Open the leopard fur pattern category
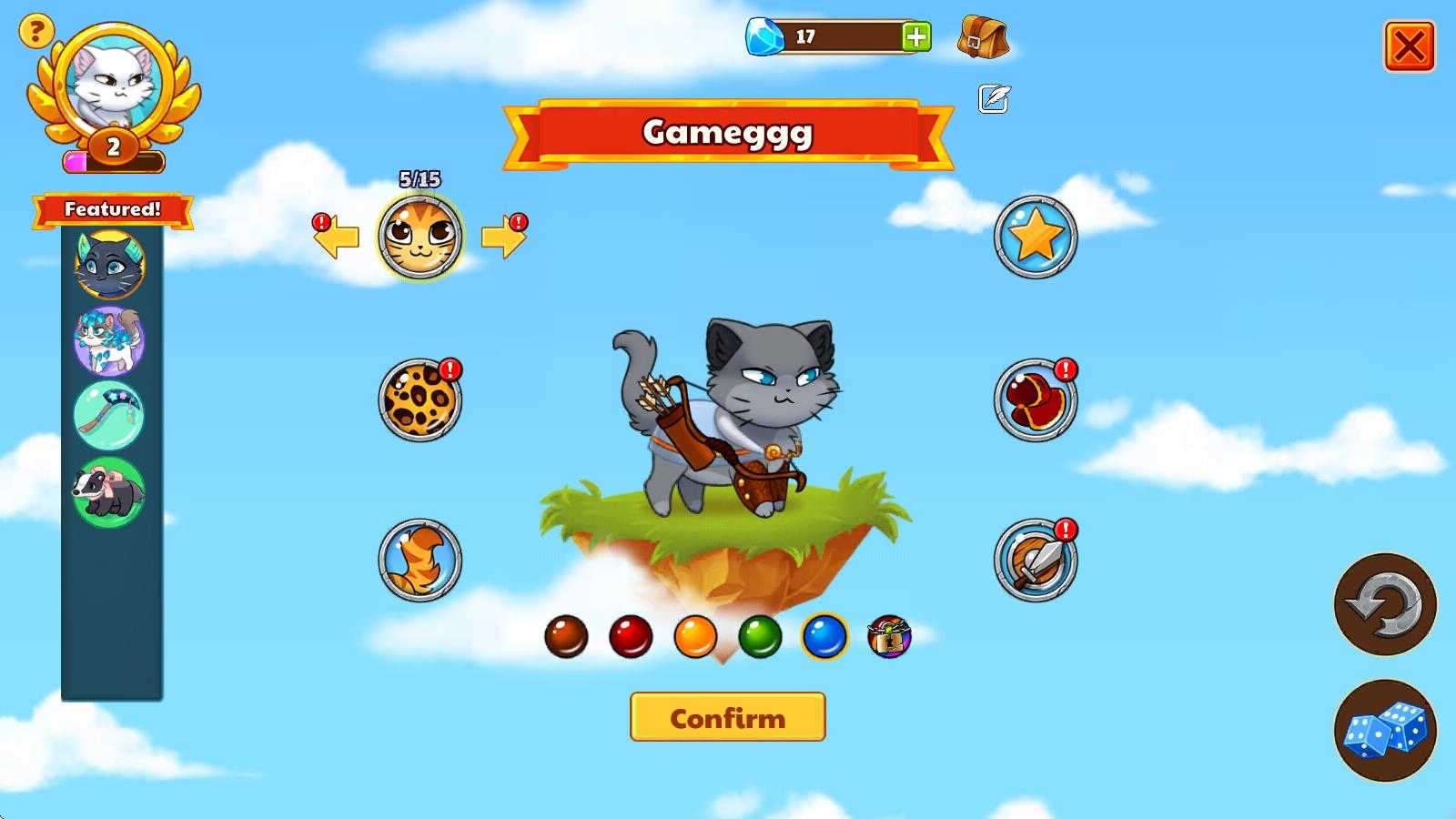 tap(420, 399)
